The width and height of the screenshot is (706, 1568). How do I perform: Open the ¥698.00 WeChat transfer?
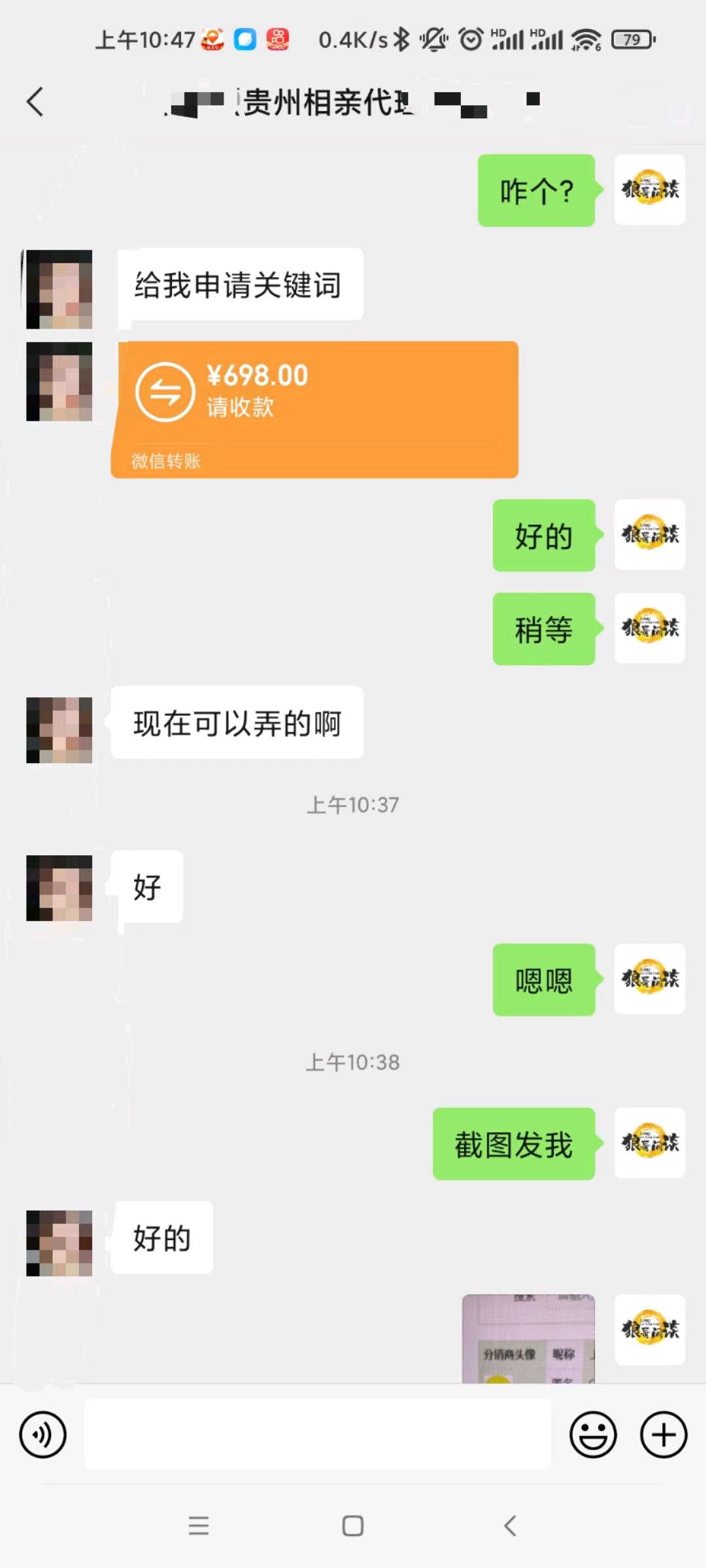pos(314,409)
